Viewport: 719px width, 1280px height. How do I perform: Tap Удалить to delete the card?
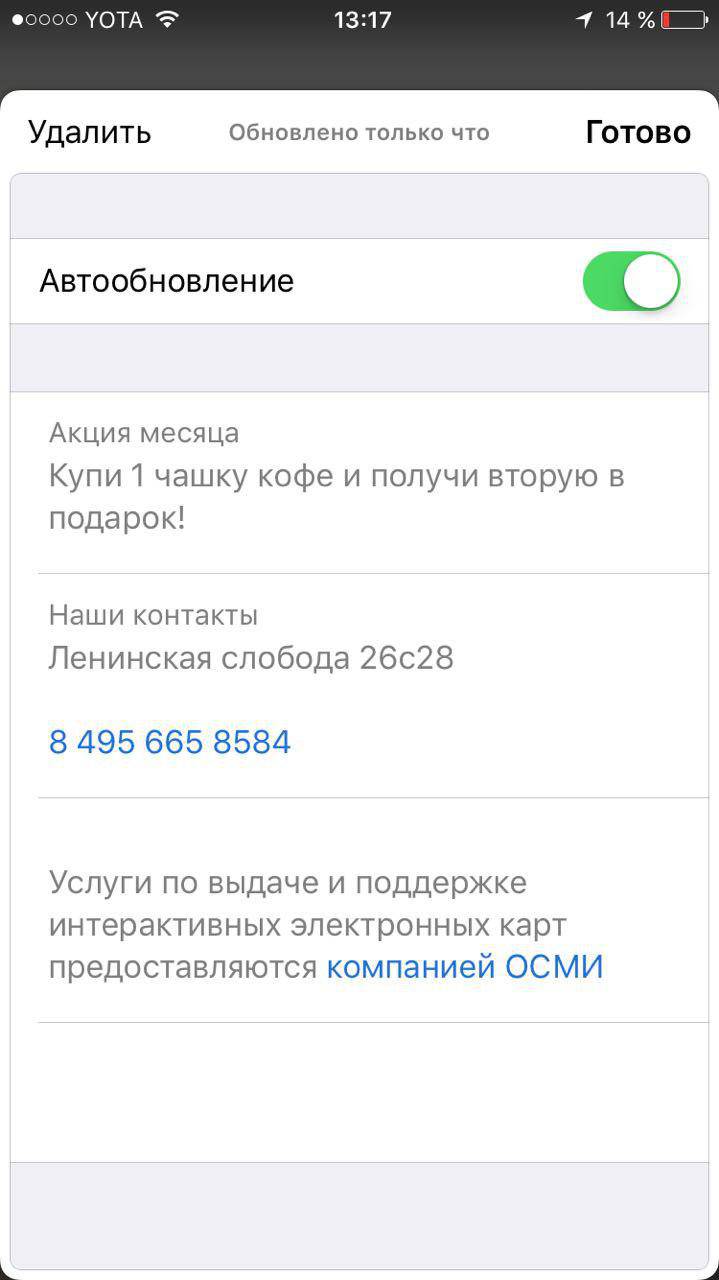tap(90, 133)
